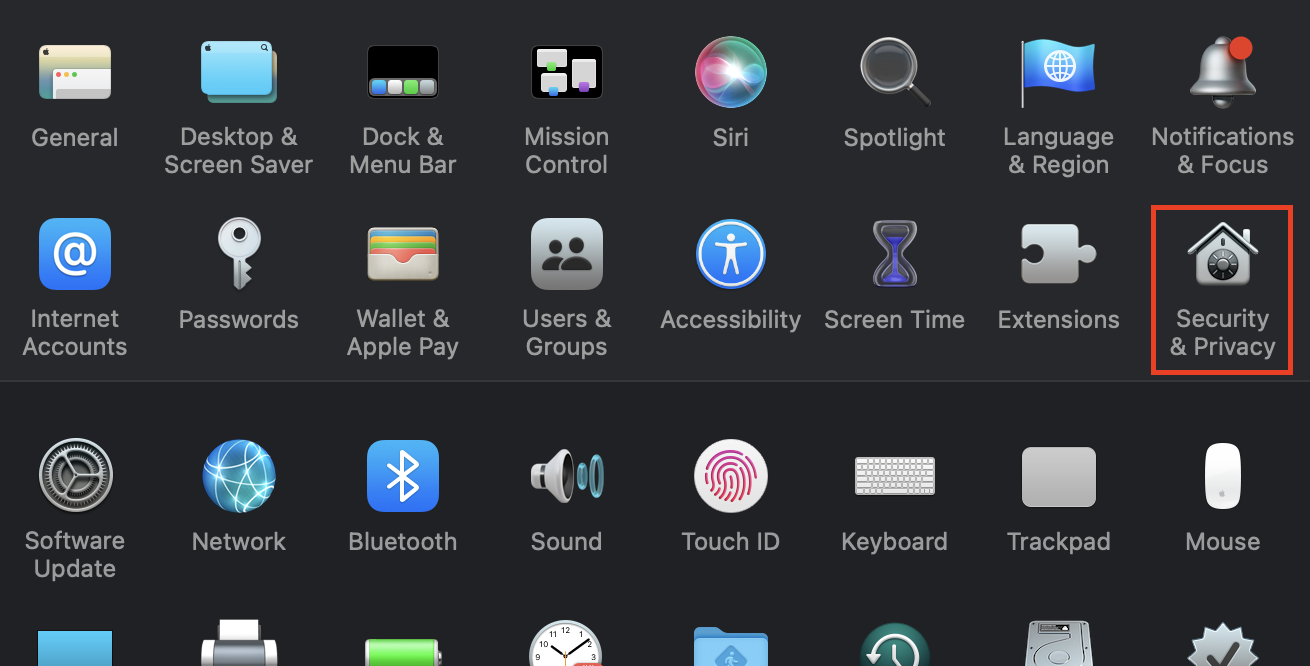Select Bluetooth preferences
The width and height of the screenshot is (1310, 666).
tap(403, 476)
